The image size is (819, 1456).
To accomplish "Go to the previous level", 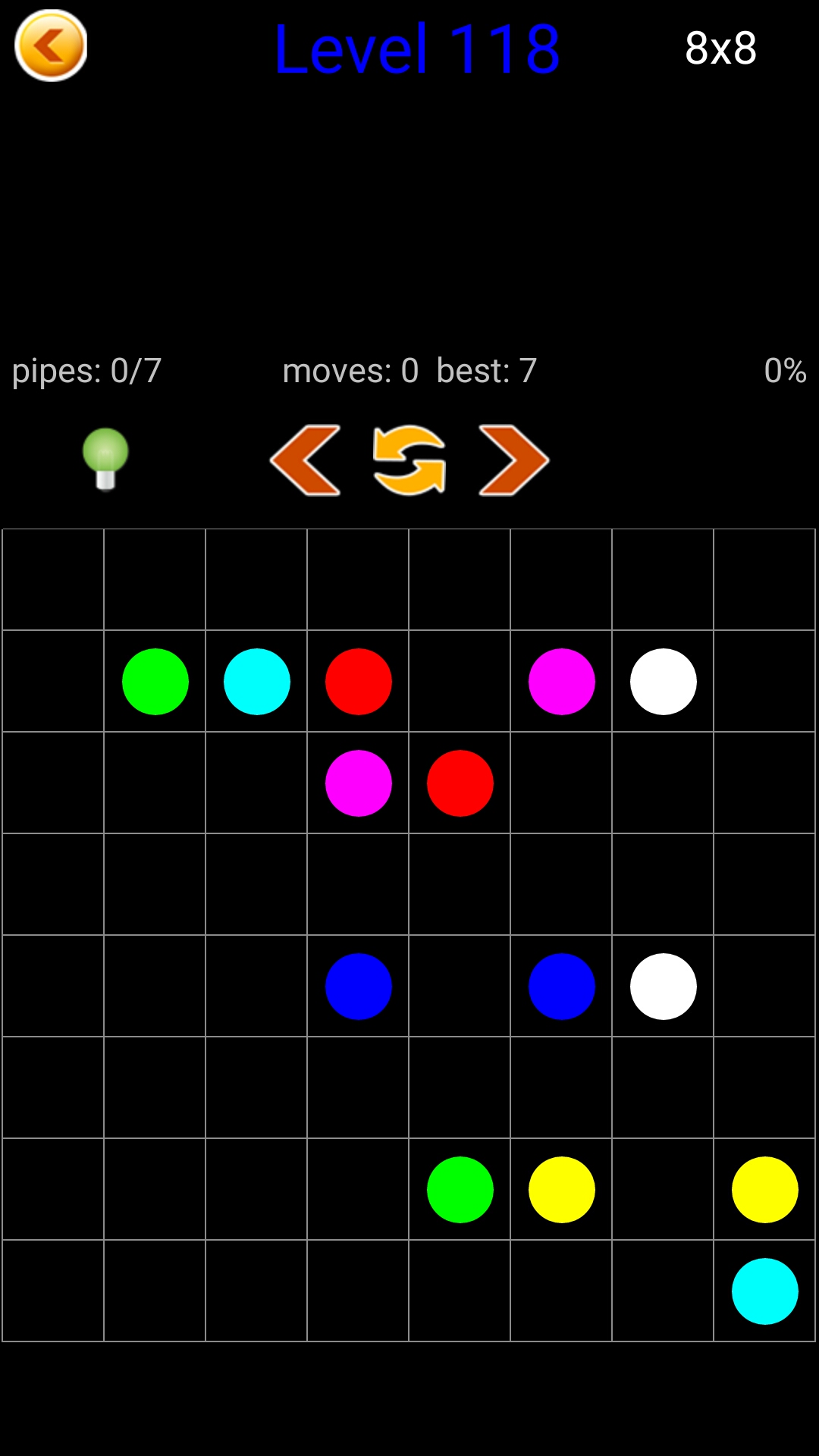I will tap(306, 460).
